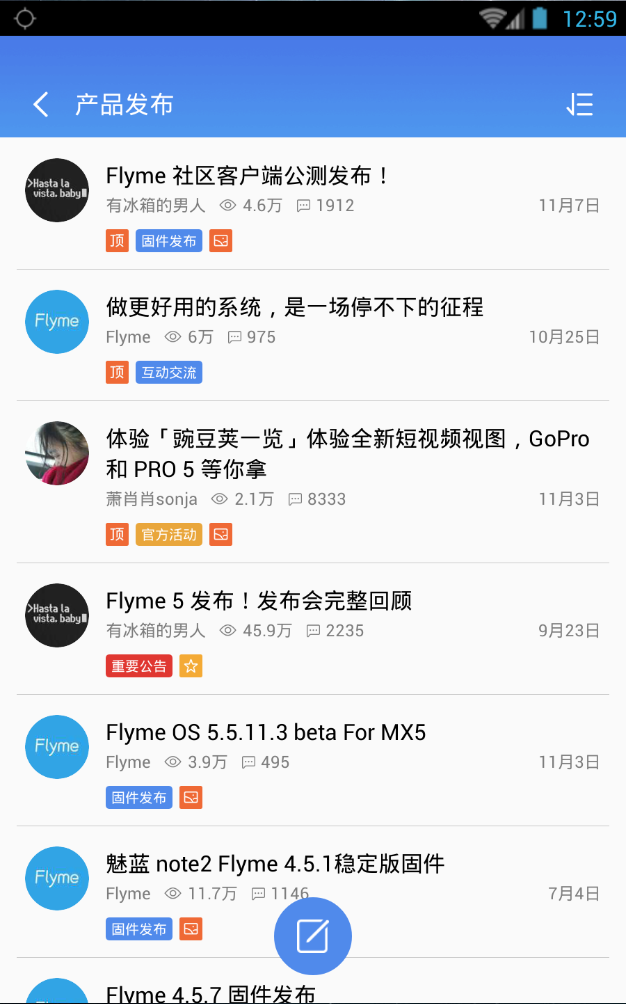Open 魅蓝 note2 Flyme 4.5.1稳定版固件 post
Screen dimensions: 626x1004
point(275,864)
